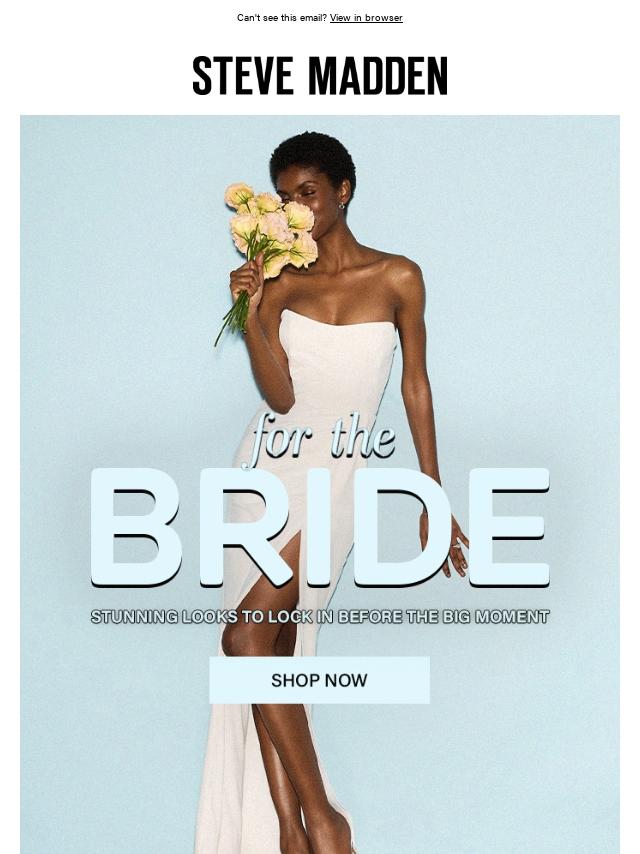Open the View in browser link
The width and height of the screenshot is (640, 854).
[x=366, y=18]
